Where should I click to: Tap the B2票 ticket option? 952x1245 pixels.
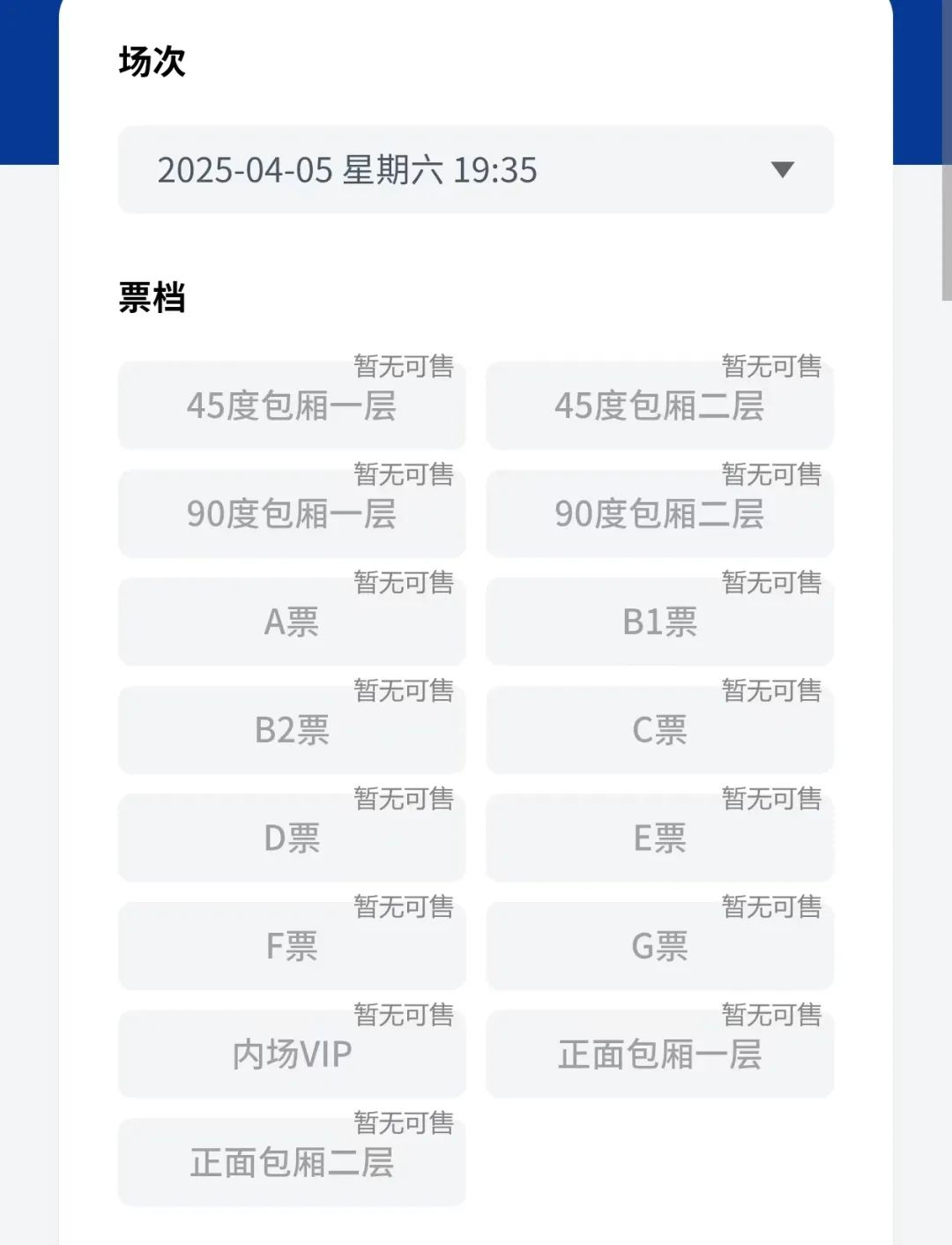pyautogui.click(x=292, y=730)
